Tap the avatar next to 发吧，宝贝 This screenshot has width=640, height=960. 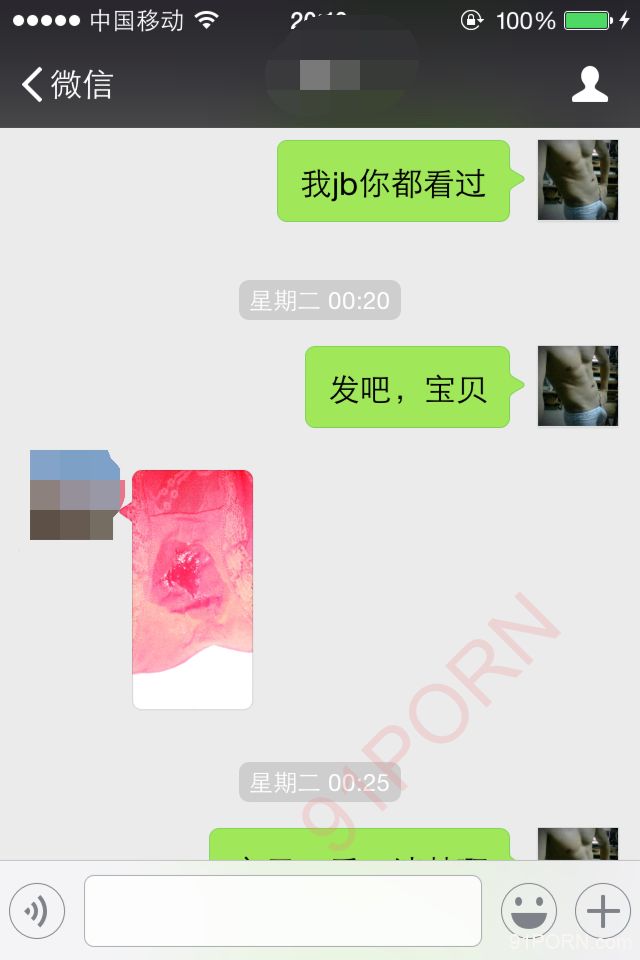point(578,386)
